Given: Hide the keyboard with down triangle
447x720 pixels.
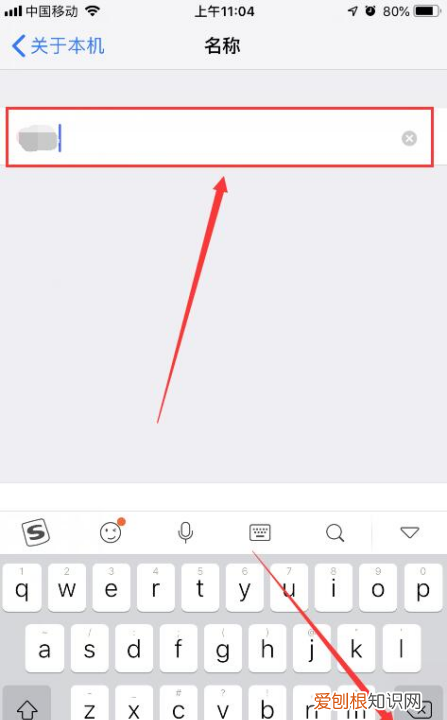Looking at the screenshot, I should (409, 532).
